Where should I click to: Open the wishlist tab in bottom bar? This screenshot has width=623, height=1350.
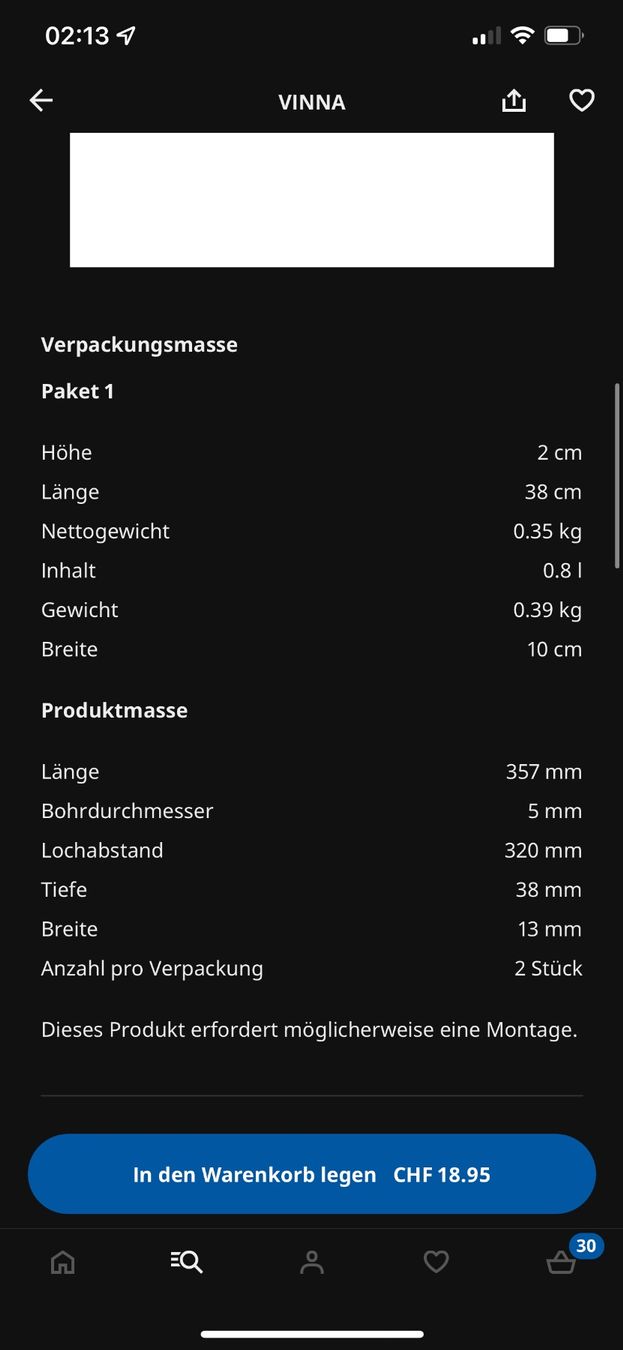pos(436,1262)
